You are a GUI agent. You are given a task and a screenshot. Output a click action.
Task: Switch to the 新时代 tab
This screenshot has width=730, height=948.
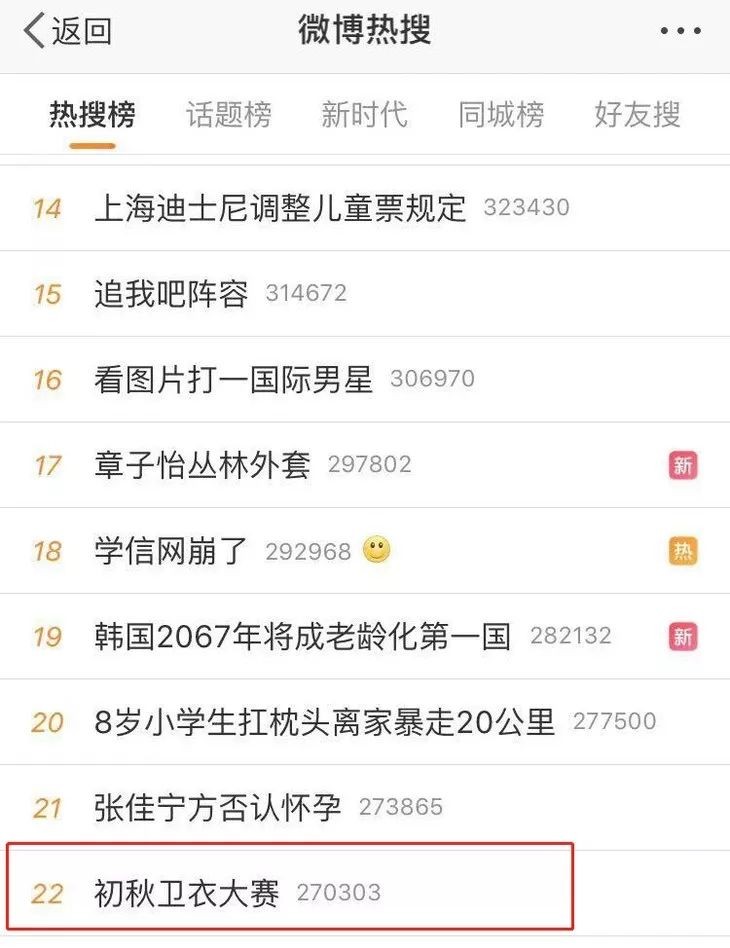pos(364,115)
